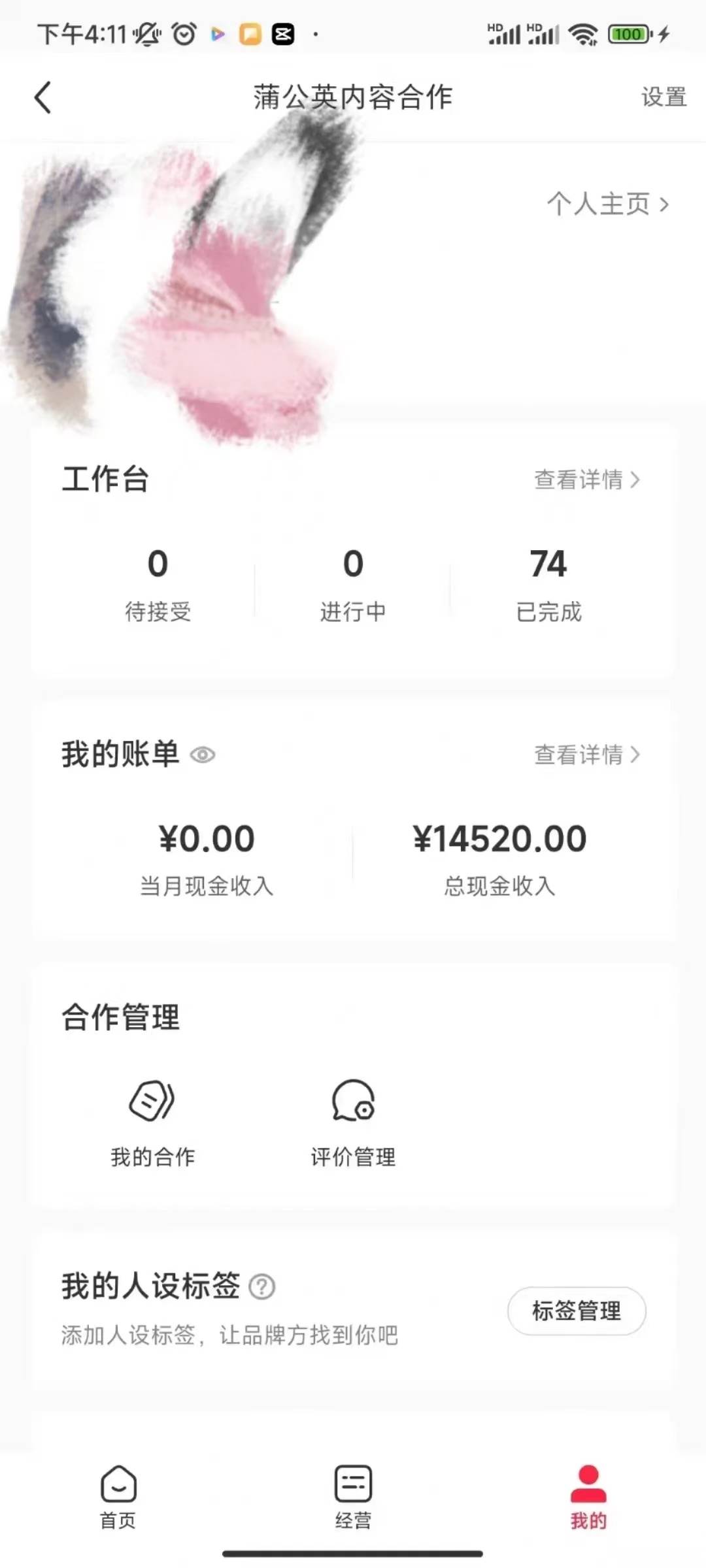Check the battery indicator at 100
Screen dimensions: 706x1568
[x=628, y=33]
